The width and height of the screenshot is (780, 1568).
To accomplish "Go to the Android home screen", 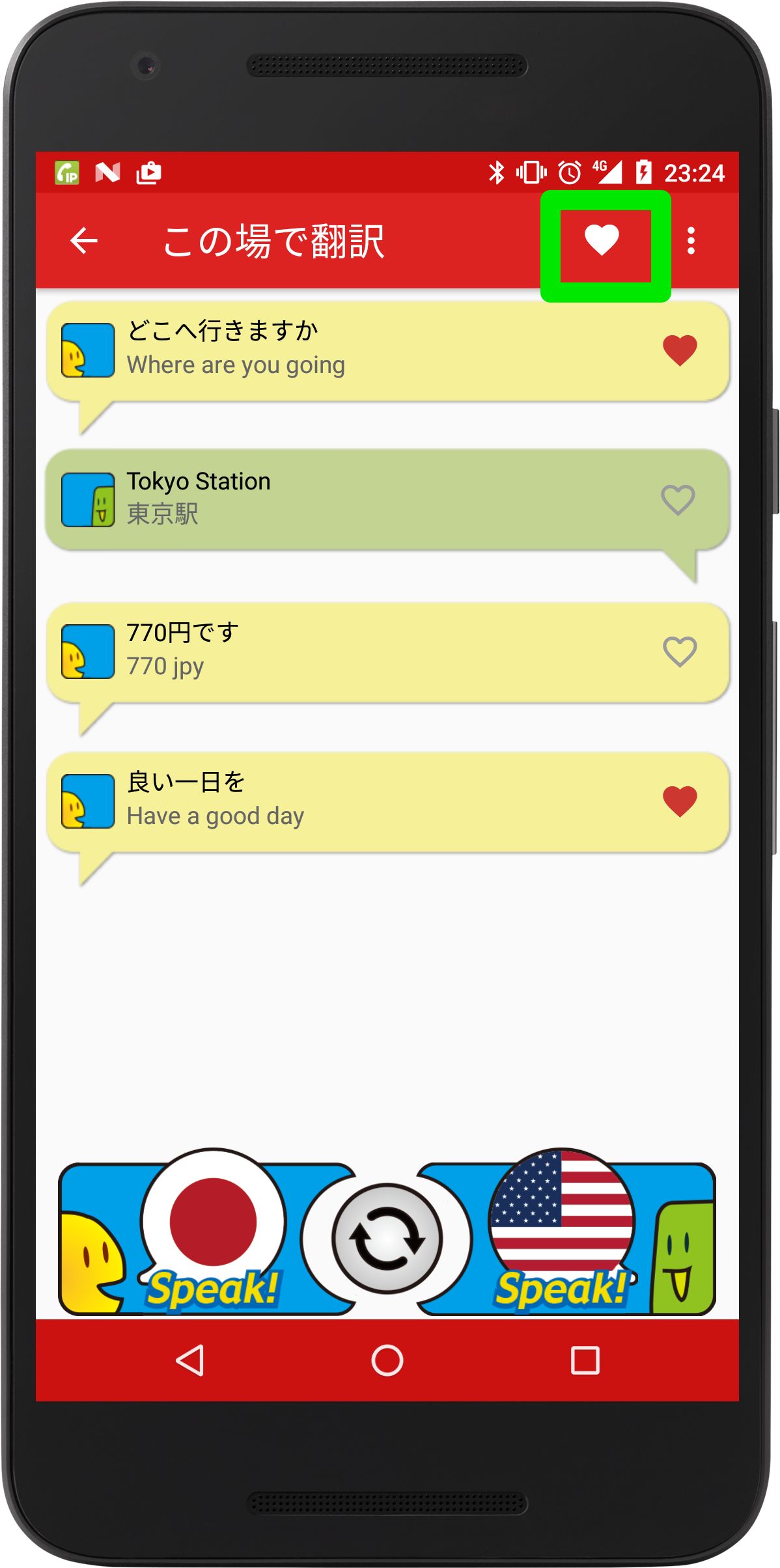I will pyautogui.click(x=387, y=1360).
